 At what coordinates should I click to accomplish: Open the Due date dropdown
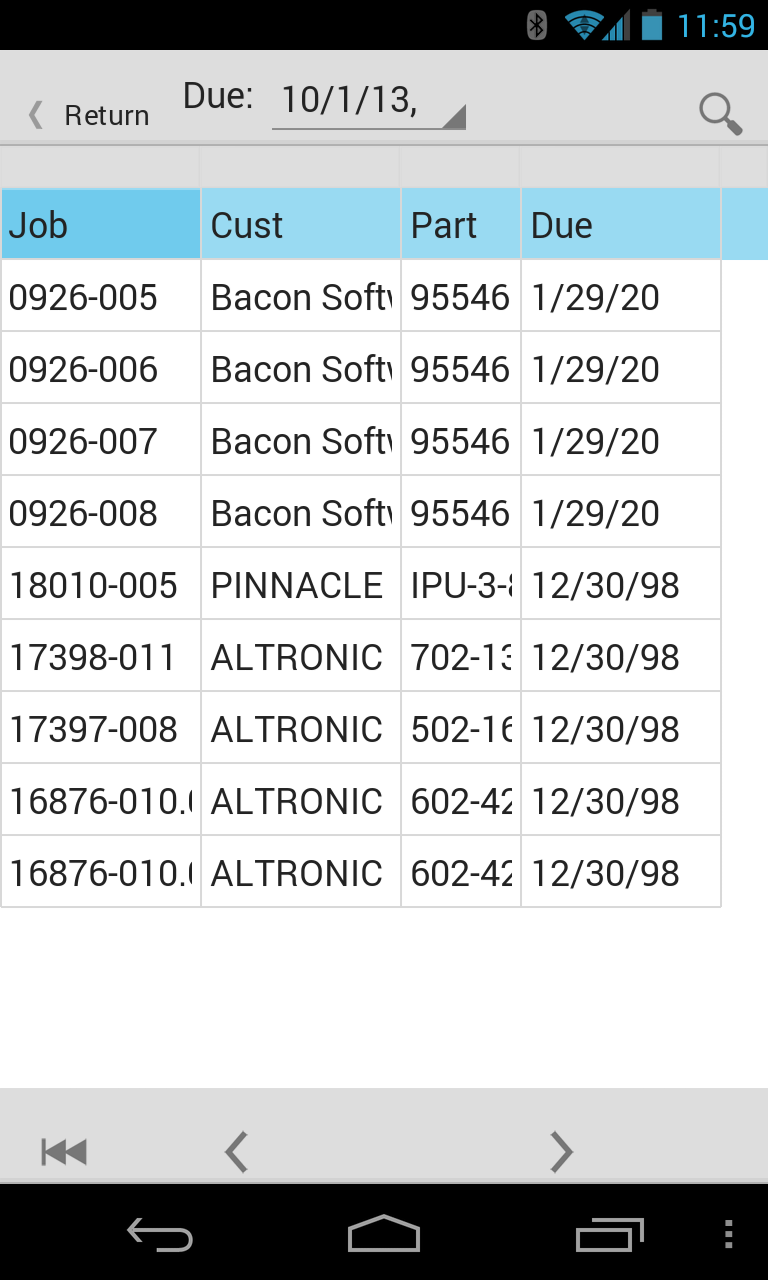(x=369, y=100)
